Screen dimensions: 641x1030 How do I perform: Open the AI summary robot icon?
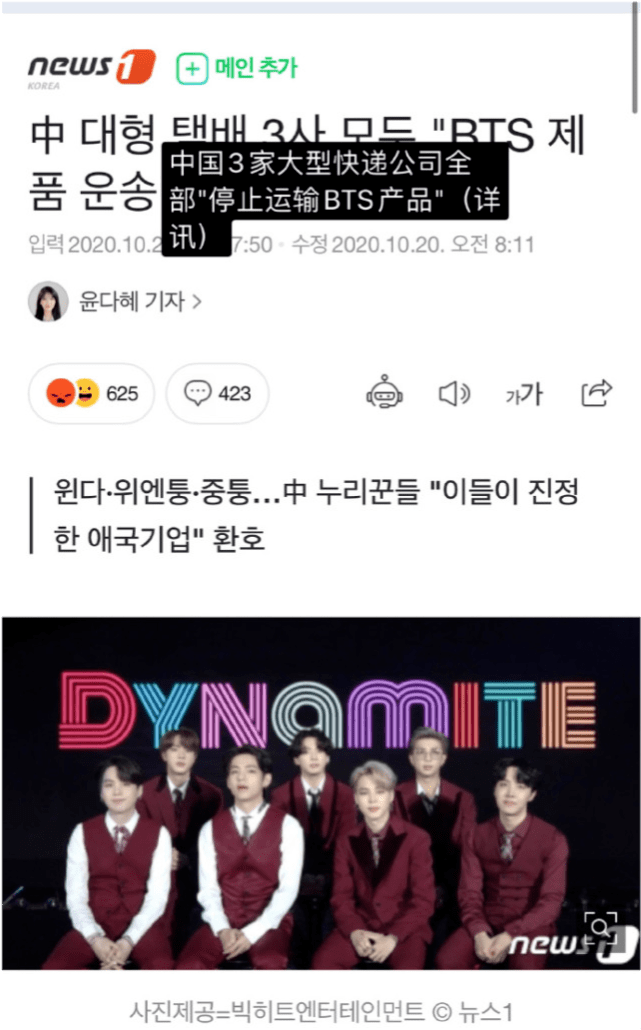(384, 393)
